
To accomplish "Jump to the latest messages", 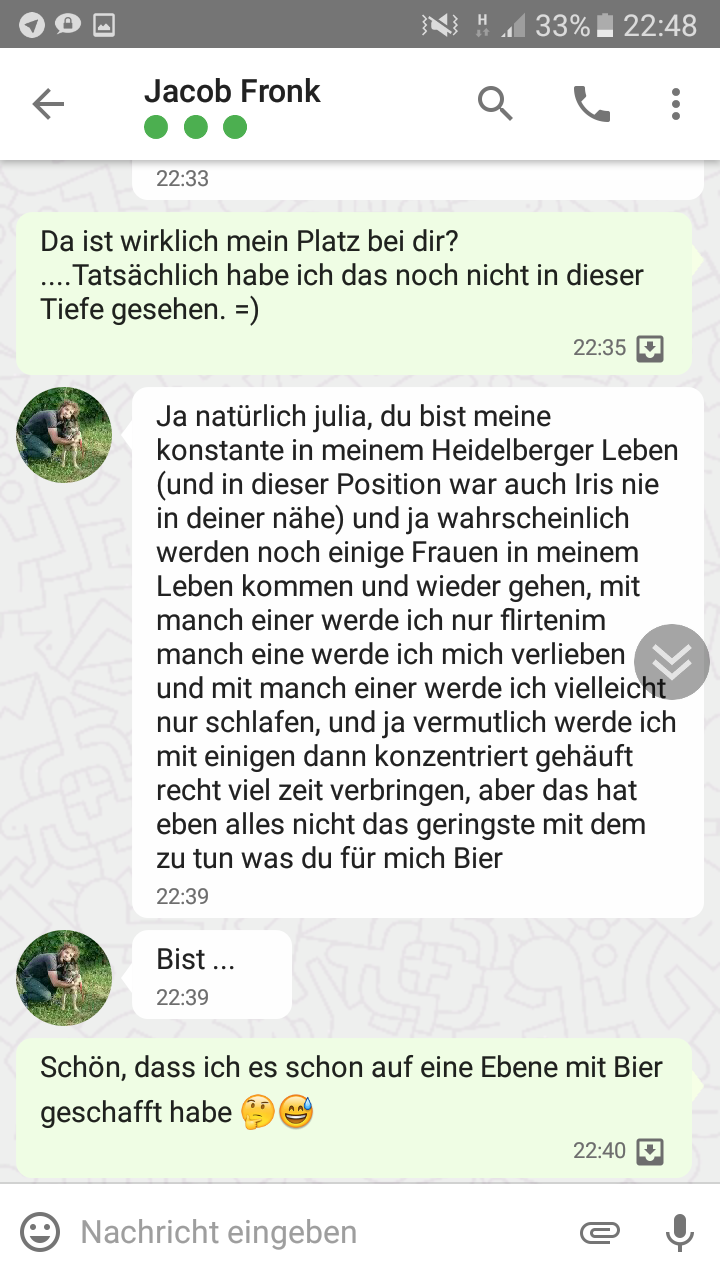I will (x=672, y=662).
